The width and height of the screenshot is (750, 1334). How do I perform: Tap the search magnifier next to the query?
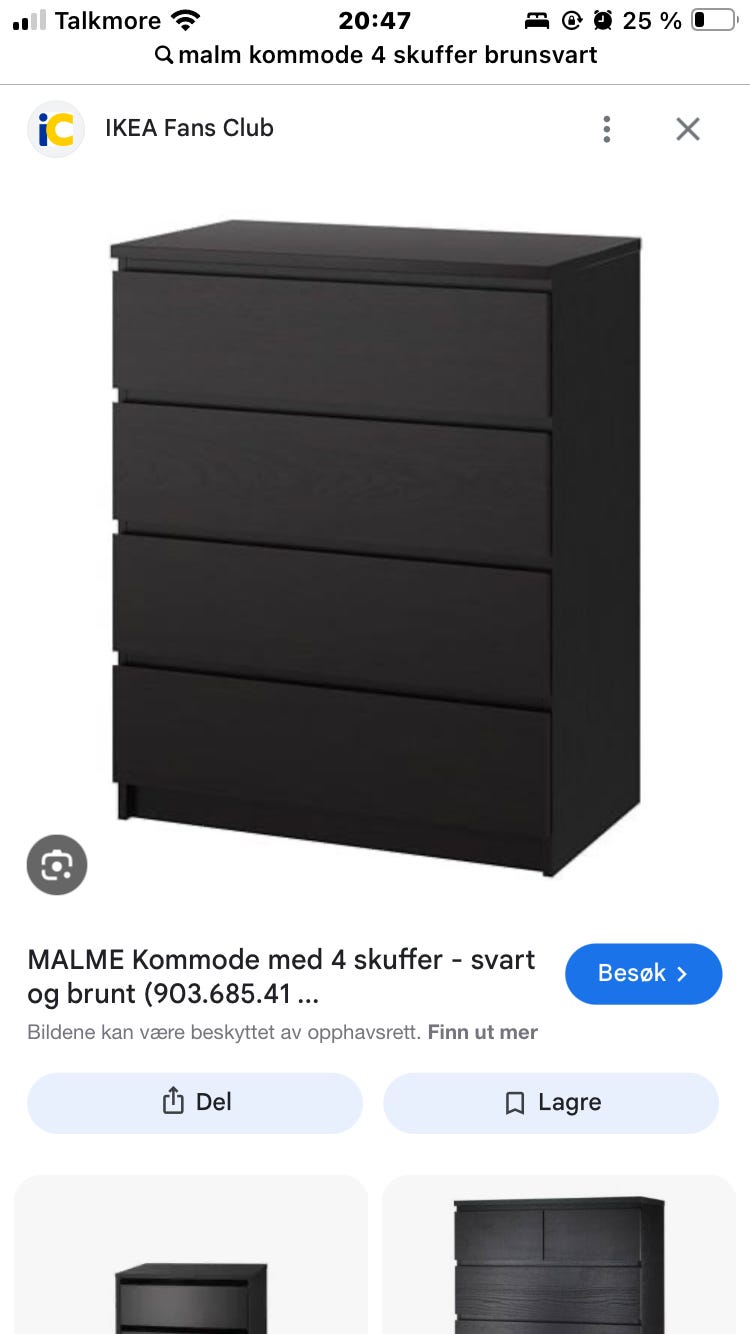pos(163,55)
